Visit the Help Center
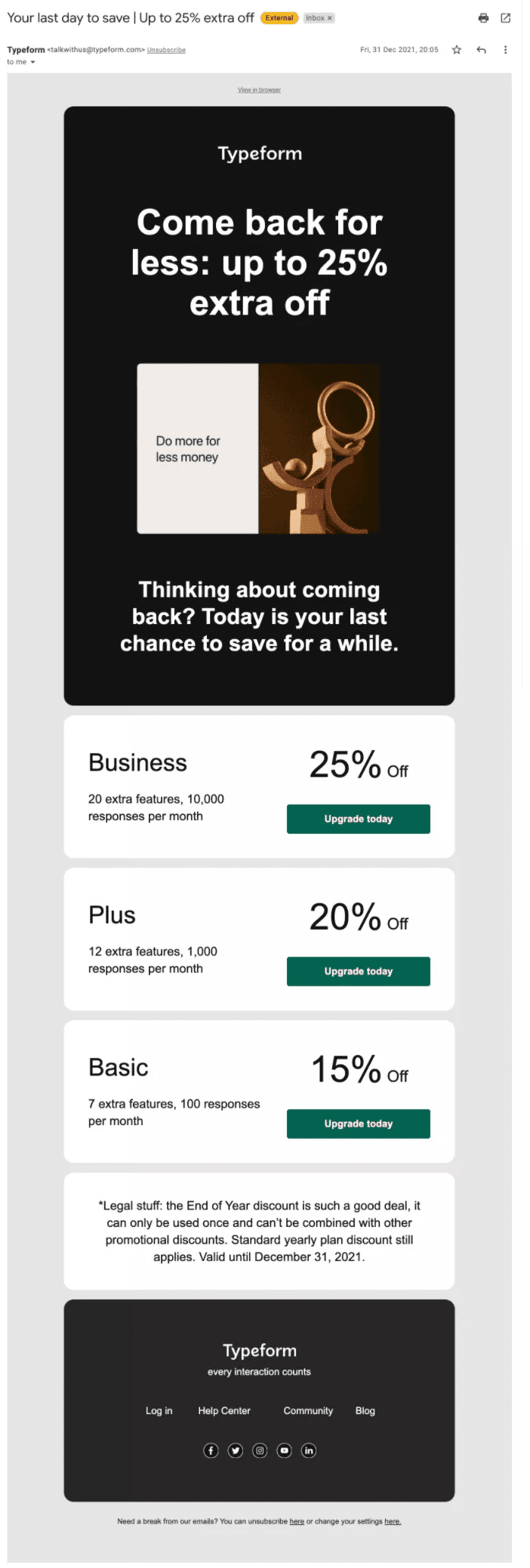Viewport: 530px width, 1568px height. [x=224, y=1410]
